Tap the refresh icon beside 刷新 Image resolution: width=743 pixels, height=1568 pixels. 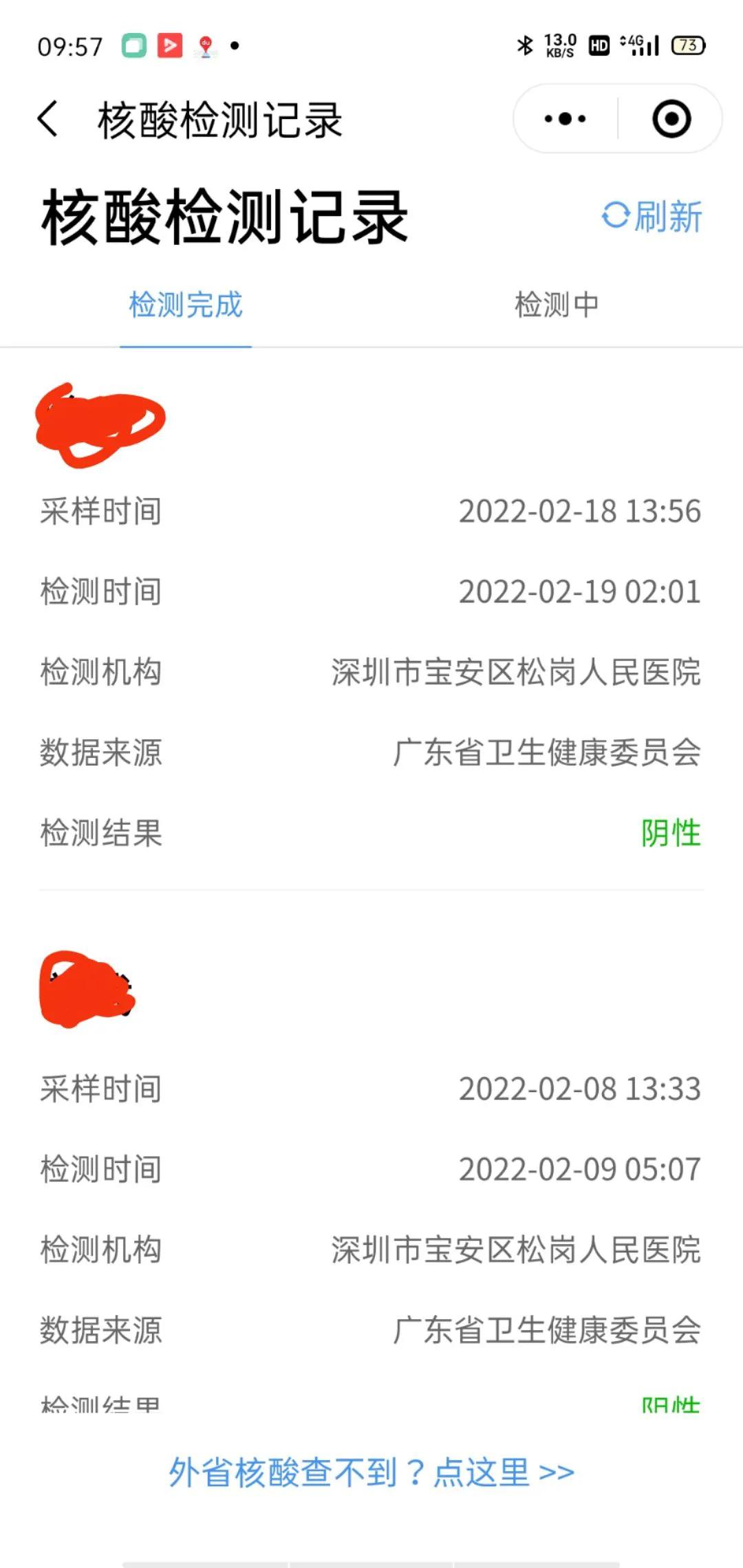(x=614, y=217)
